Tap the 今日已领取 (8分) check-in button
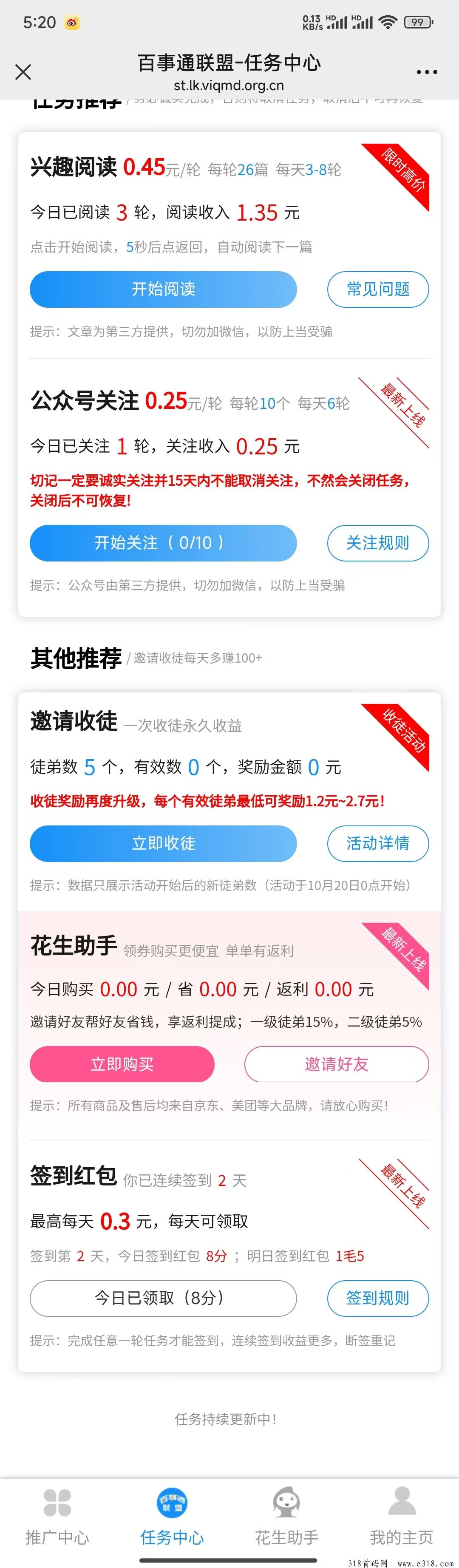 [x=163, y=1298]
